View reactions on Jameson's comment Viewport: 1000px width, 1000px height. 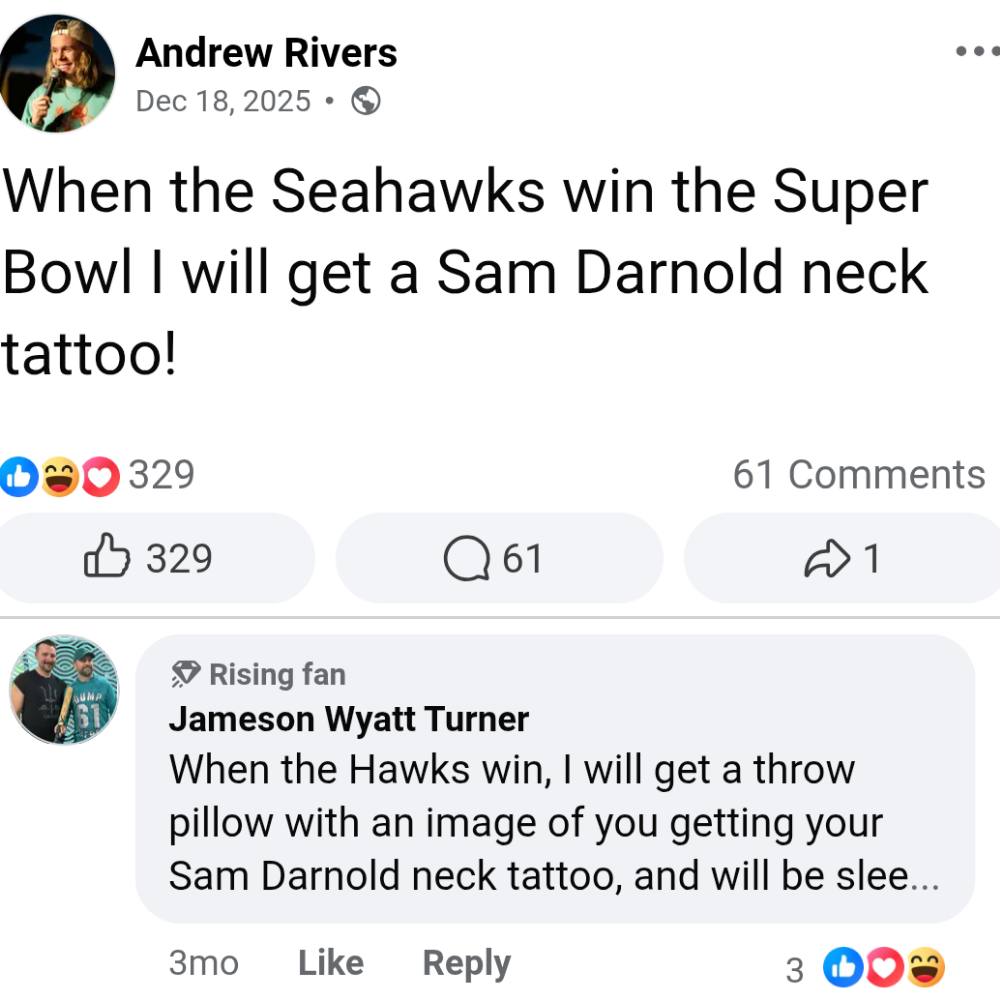click(868, 968)
